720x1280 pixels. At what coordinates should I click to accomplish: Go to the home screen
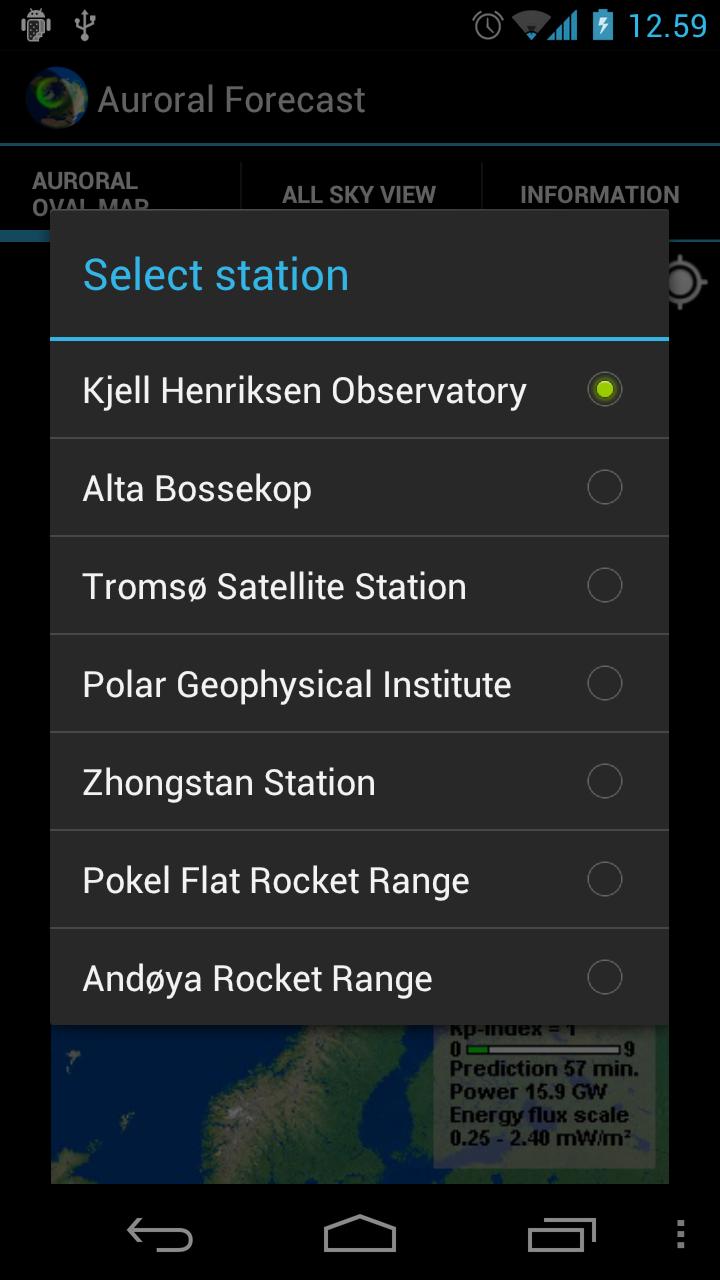pos(360,1234)
